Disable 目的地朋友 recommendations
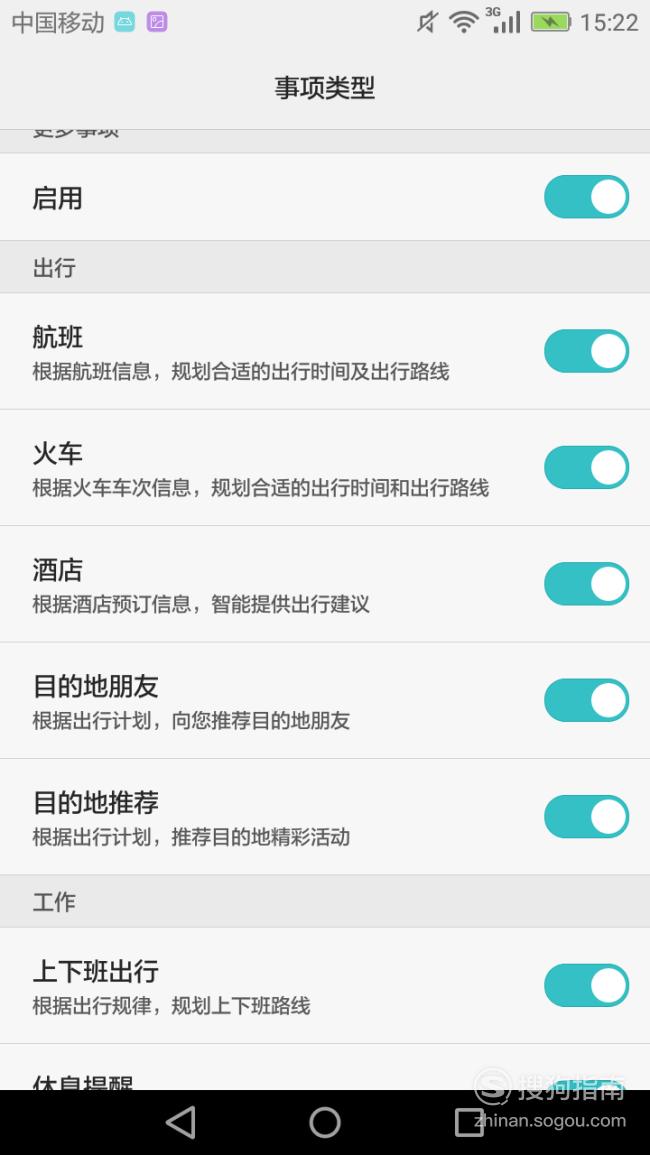This screenshot has width=650, height=1155. point(586,700)
